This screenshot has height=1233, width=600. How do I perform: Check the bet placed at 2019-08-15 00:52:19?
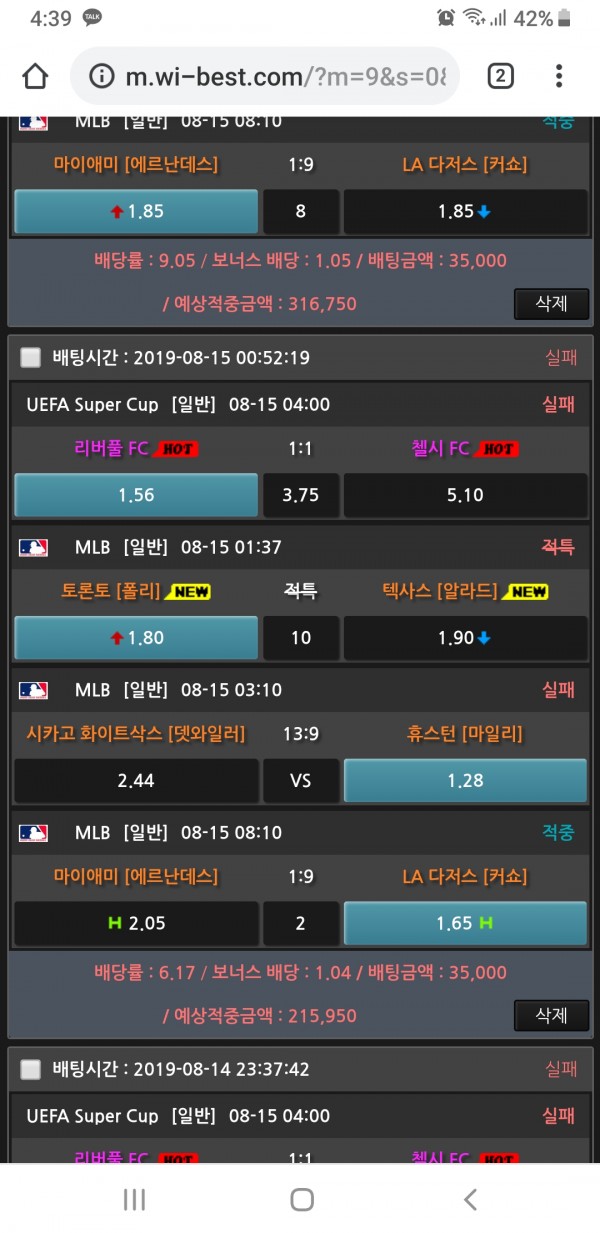31,357
